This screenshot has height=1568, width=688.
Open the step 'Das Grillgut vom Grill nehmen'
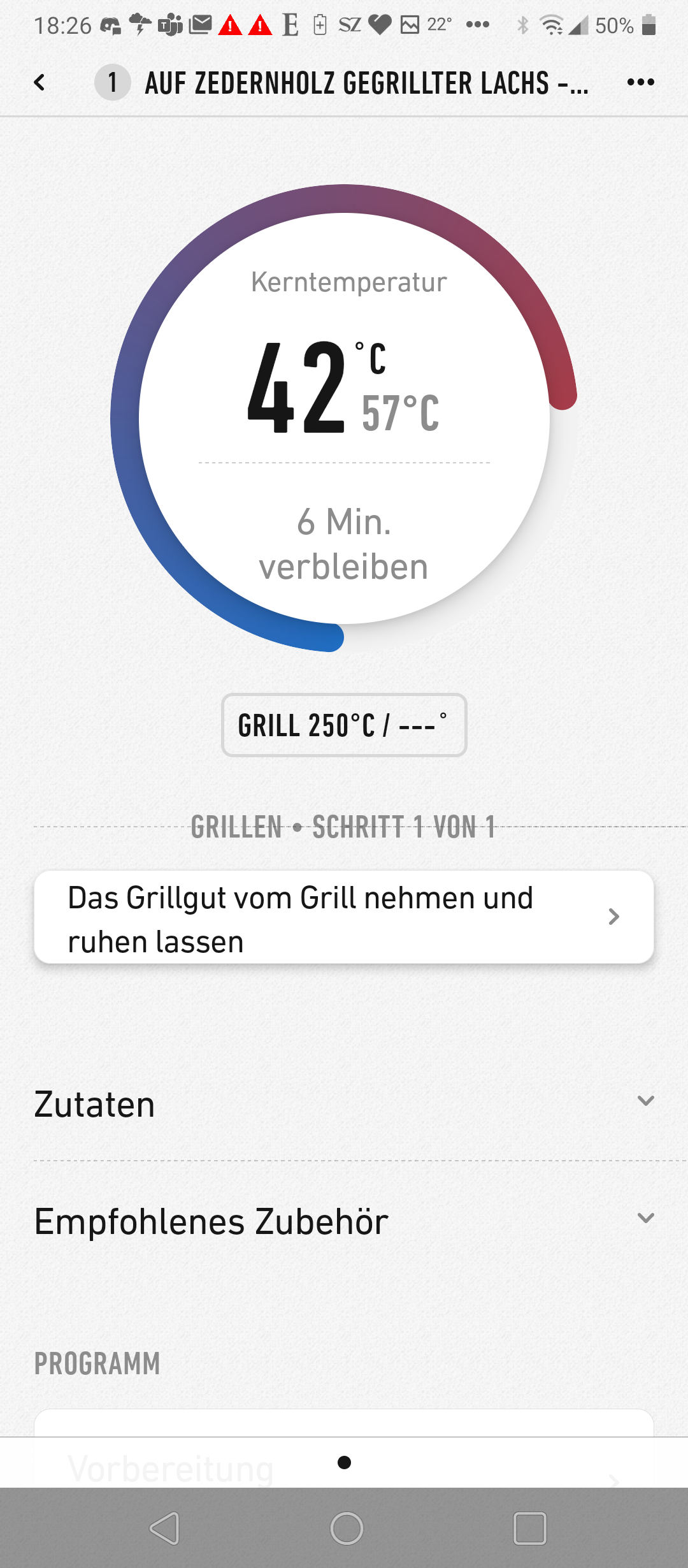[344, 917]
